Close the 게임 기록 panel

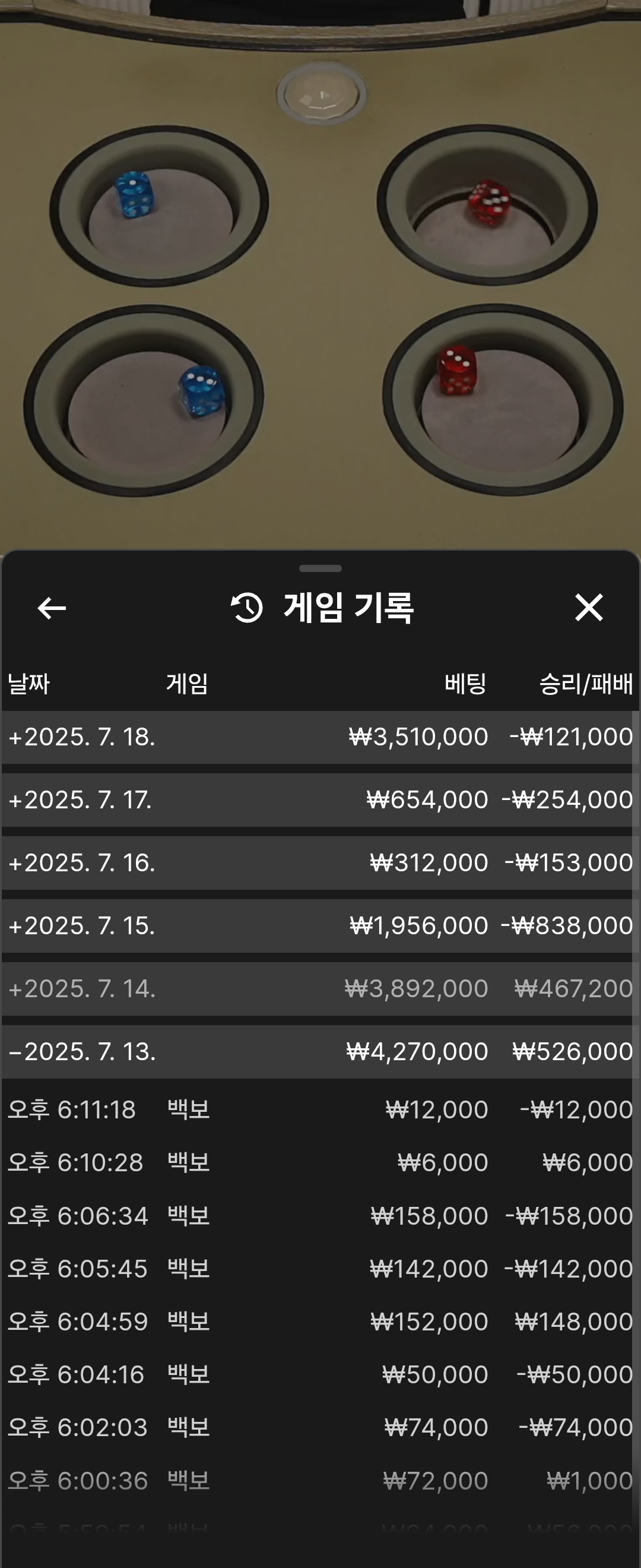click(589, 608)
